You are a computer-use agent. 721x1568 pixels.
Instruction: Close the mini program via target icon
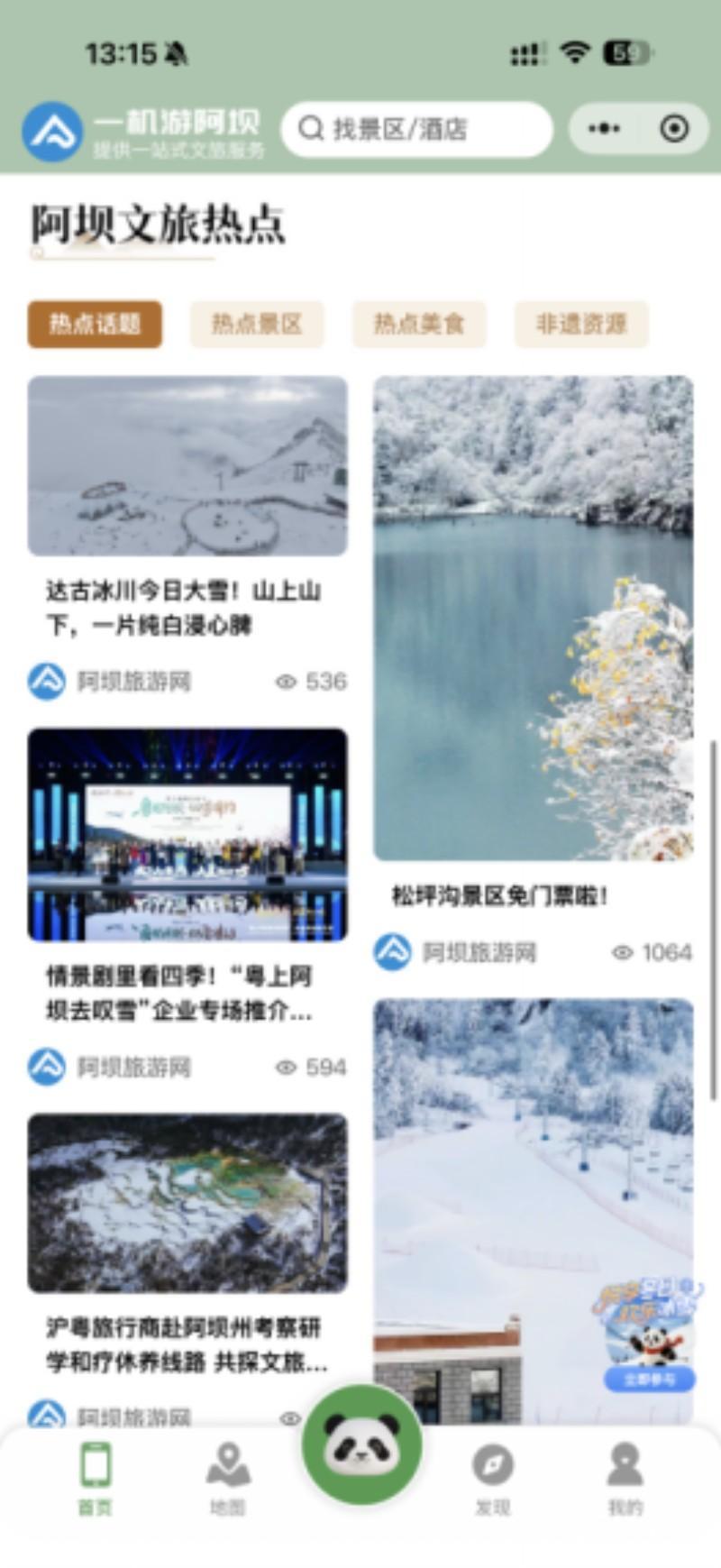674,129
